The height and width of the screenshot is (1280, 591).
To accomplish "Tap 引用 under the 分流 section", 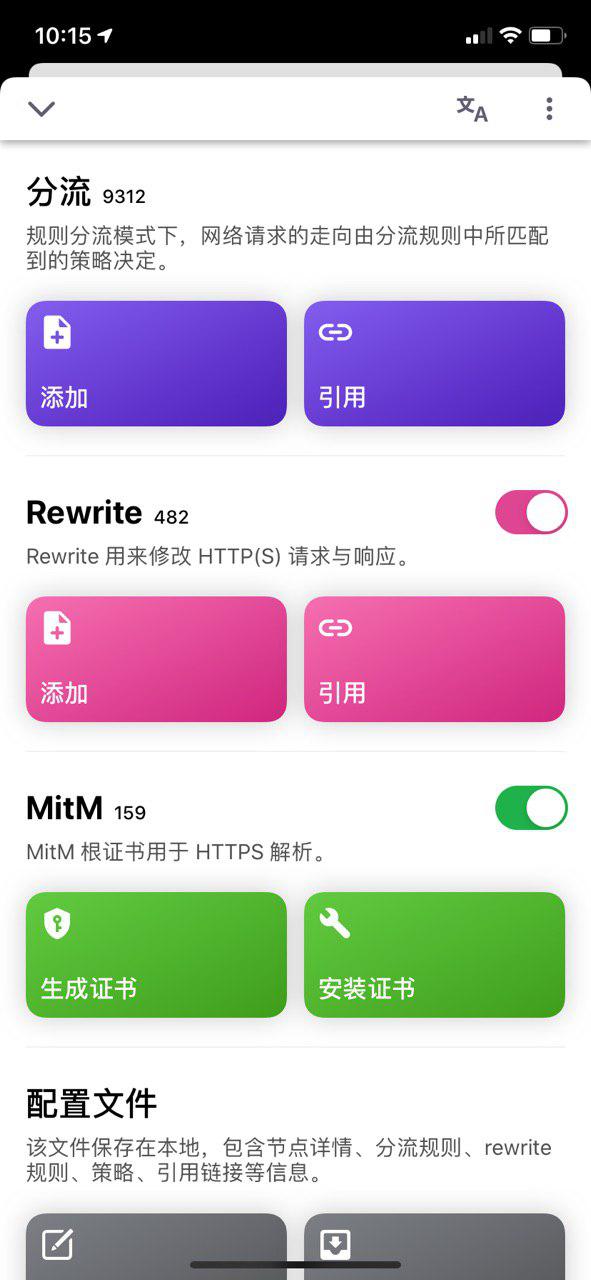I will [x=434, y=364].
